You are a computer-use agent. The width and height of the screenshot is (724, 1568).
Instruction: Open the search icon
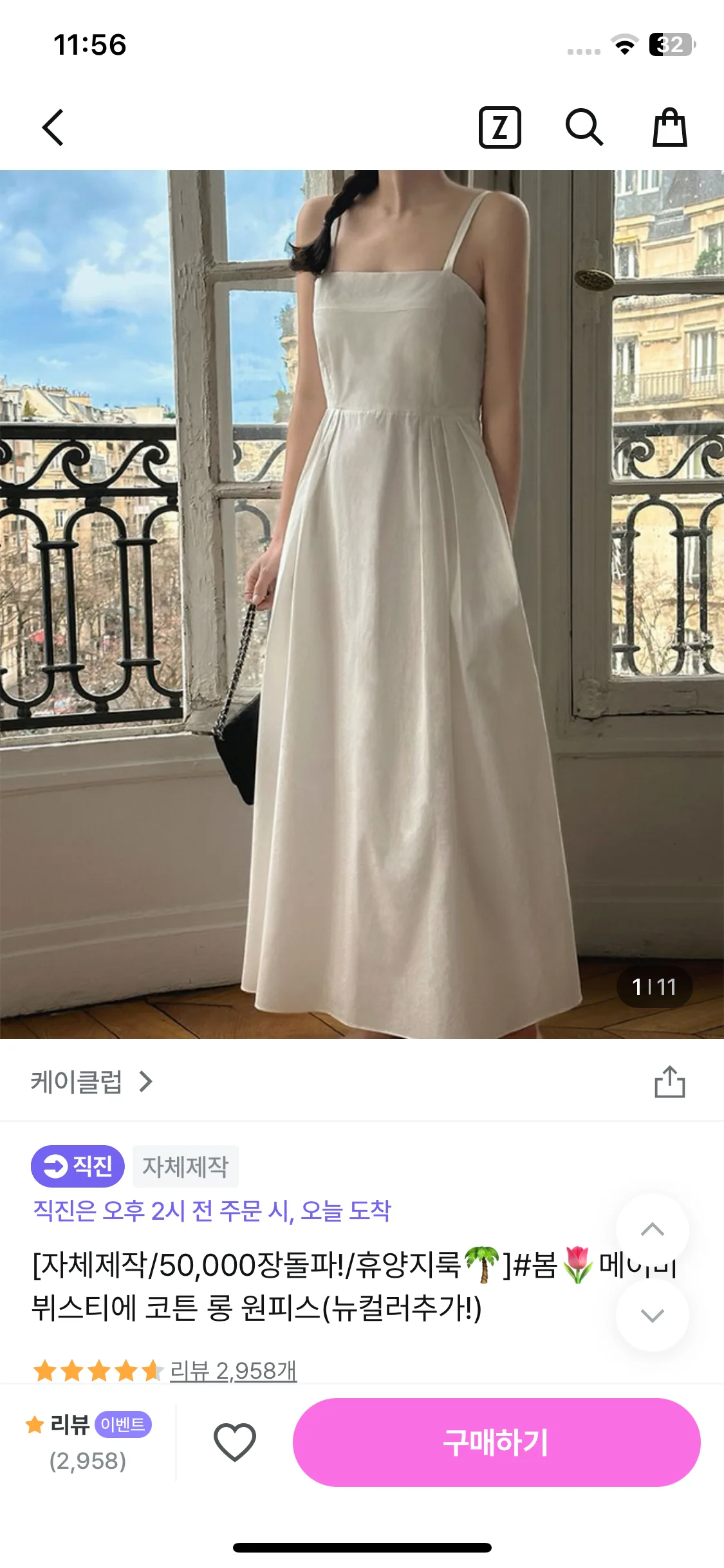tap(584, 127)
